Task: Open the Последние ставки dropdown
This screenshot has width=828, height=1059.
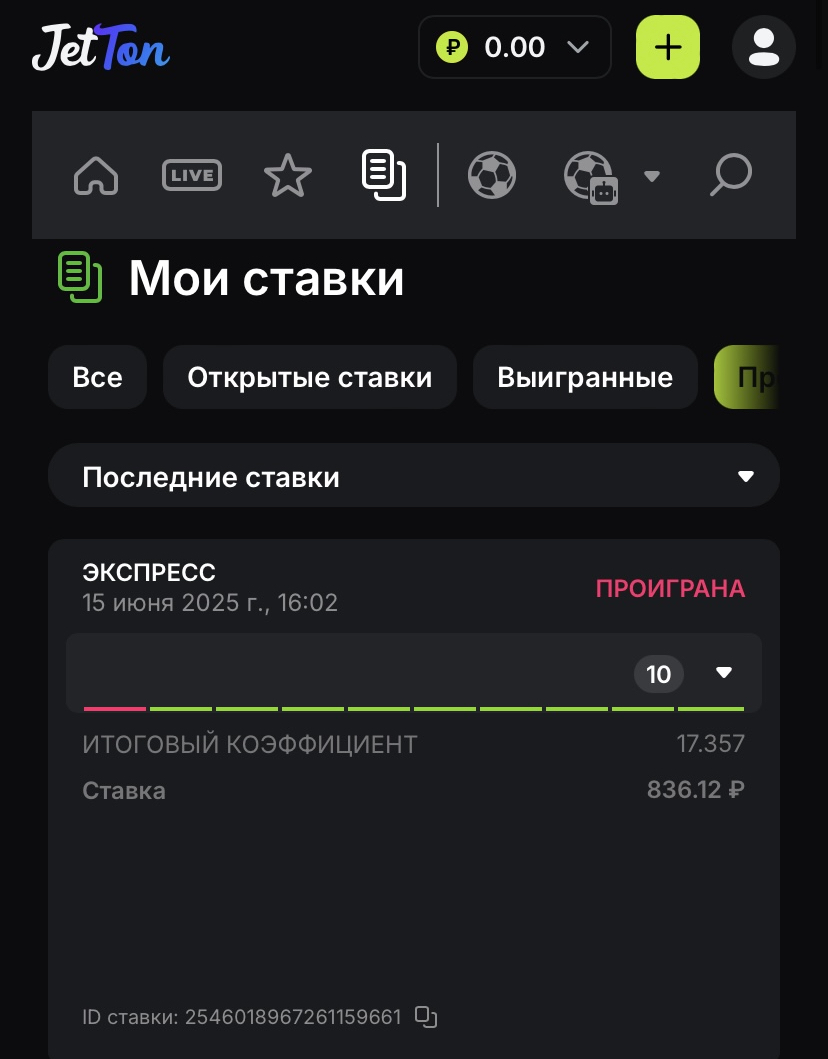Action: click(x=414, y=477)
